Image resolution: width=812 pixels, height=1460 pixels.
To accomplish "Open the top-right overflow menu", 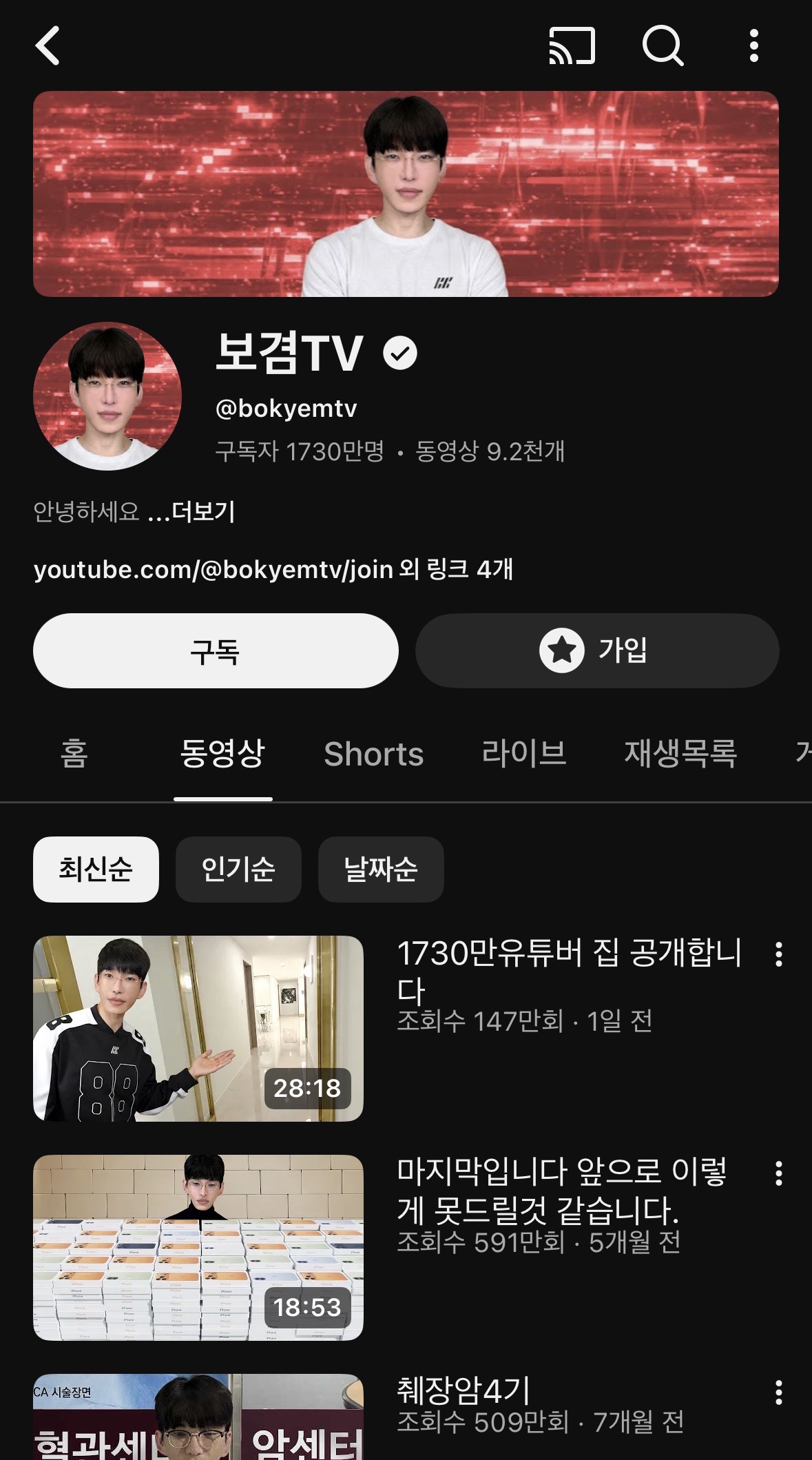I will pyautogui.click(x=754, y=46).
